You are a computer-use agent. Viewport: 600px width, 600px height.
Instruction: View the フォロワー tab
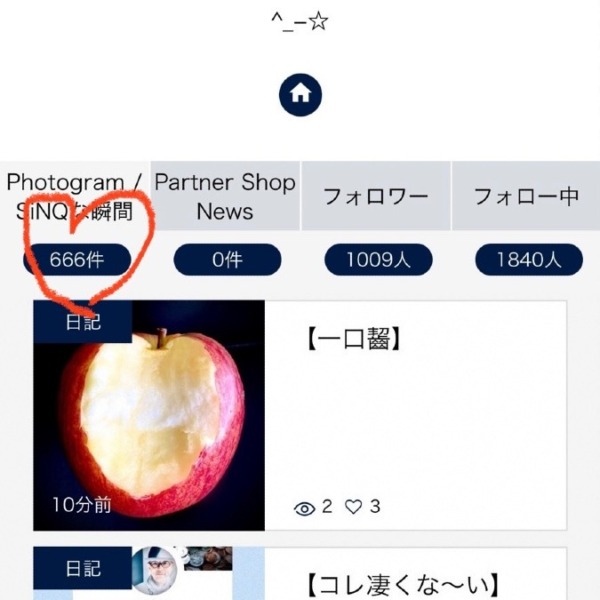(375, 197)
